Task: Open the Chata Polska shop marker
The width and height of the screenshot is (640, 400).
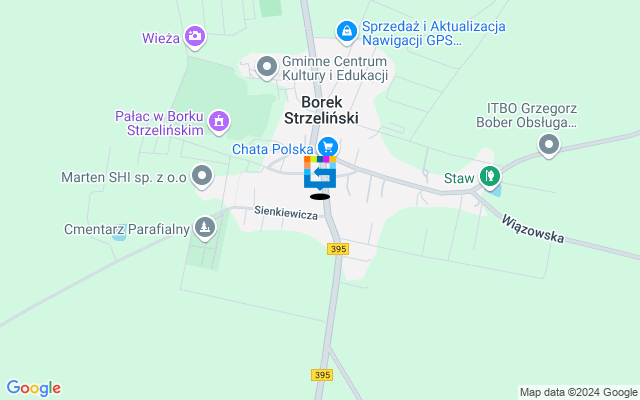Action: 328,149
